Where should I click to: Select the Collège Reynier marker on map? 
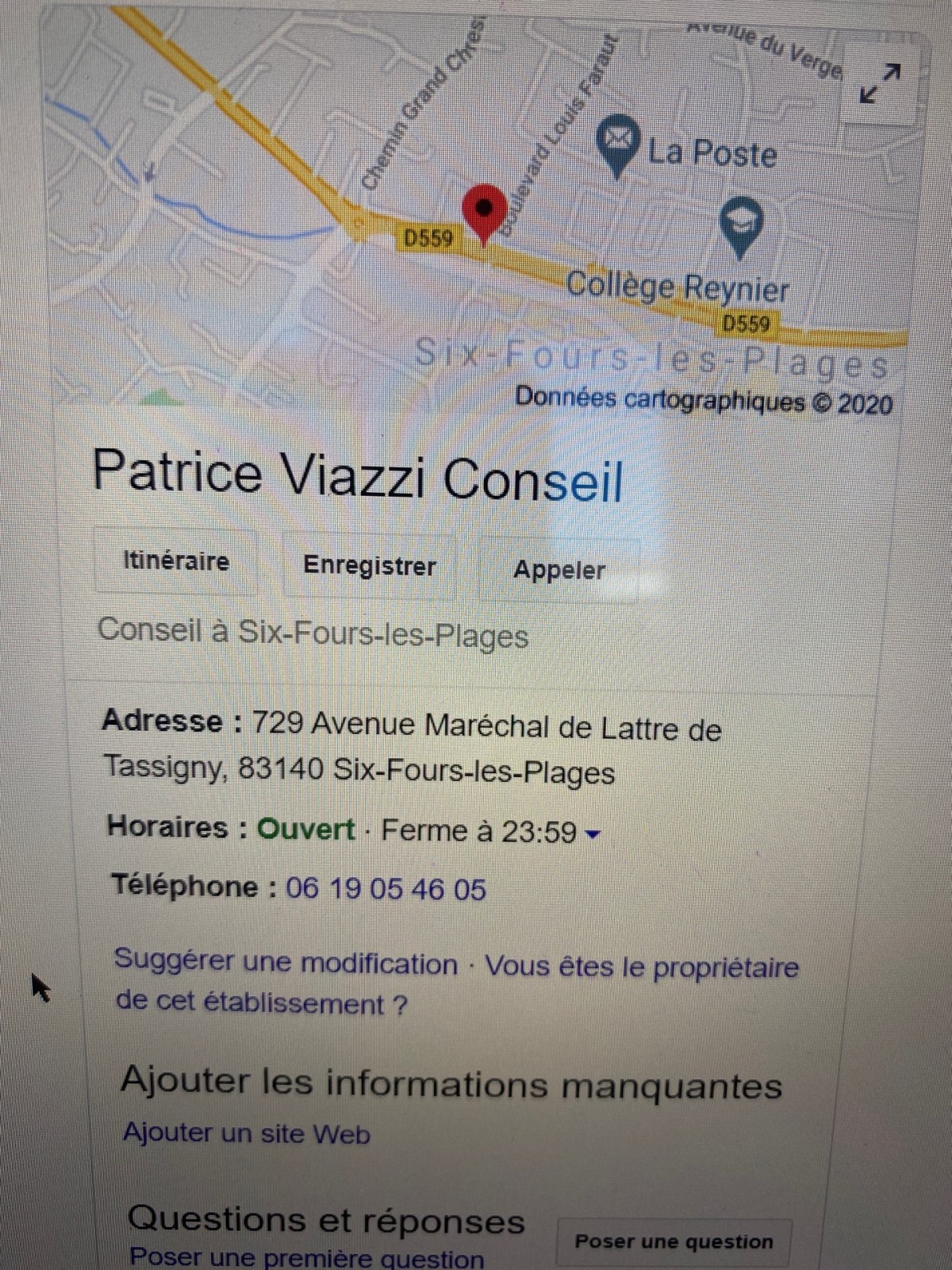coord(741,225)
